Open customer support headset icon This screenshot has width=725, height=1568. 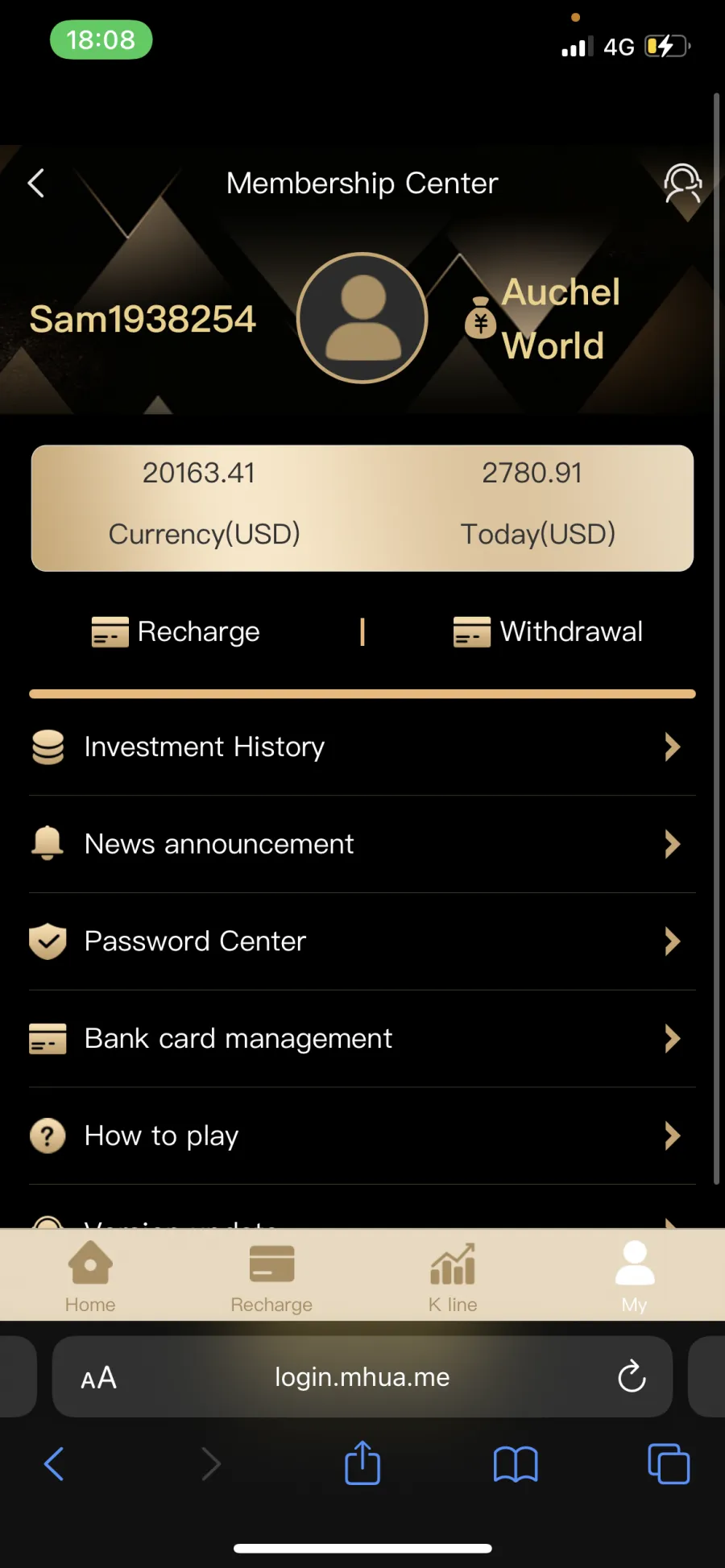click(682, 184)
